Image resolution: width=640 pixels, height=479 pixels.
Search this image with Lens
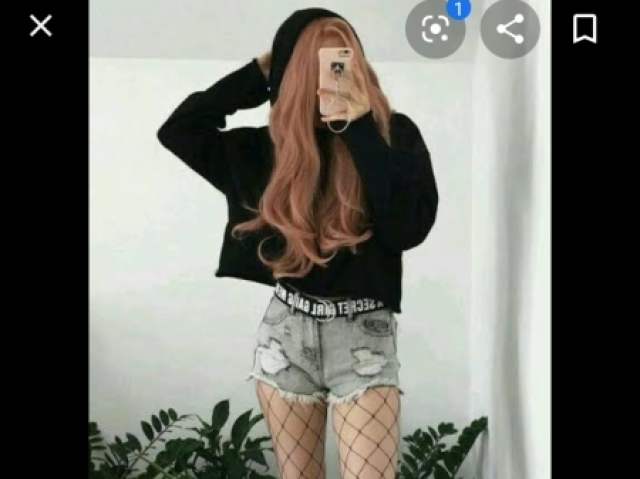click(435, 29)
